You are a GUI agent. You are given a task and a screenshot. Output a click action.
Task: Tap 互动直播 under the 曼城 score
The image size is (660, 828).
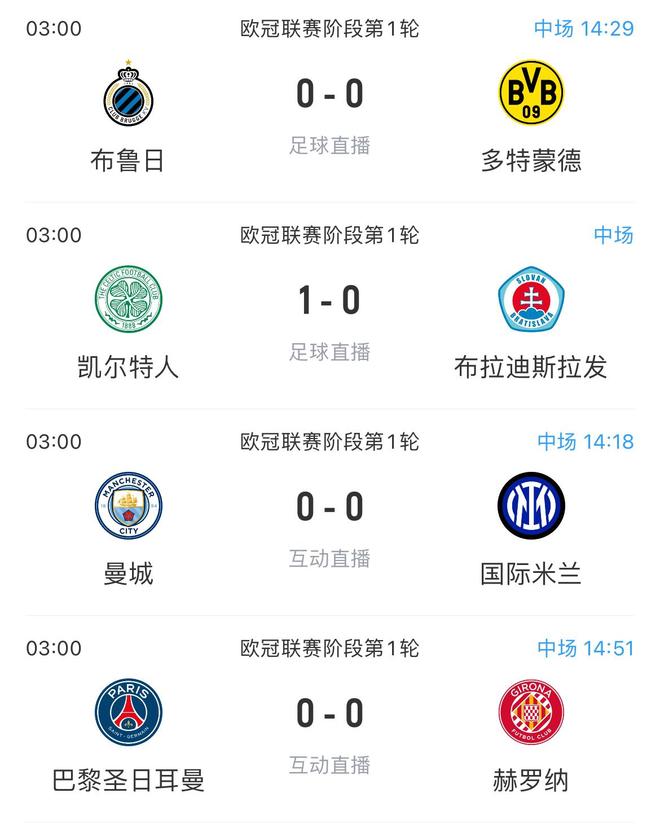click(x=330, y=559)
